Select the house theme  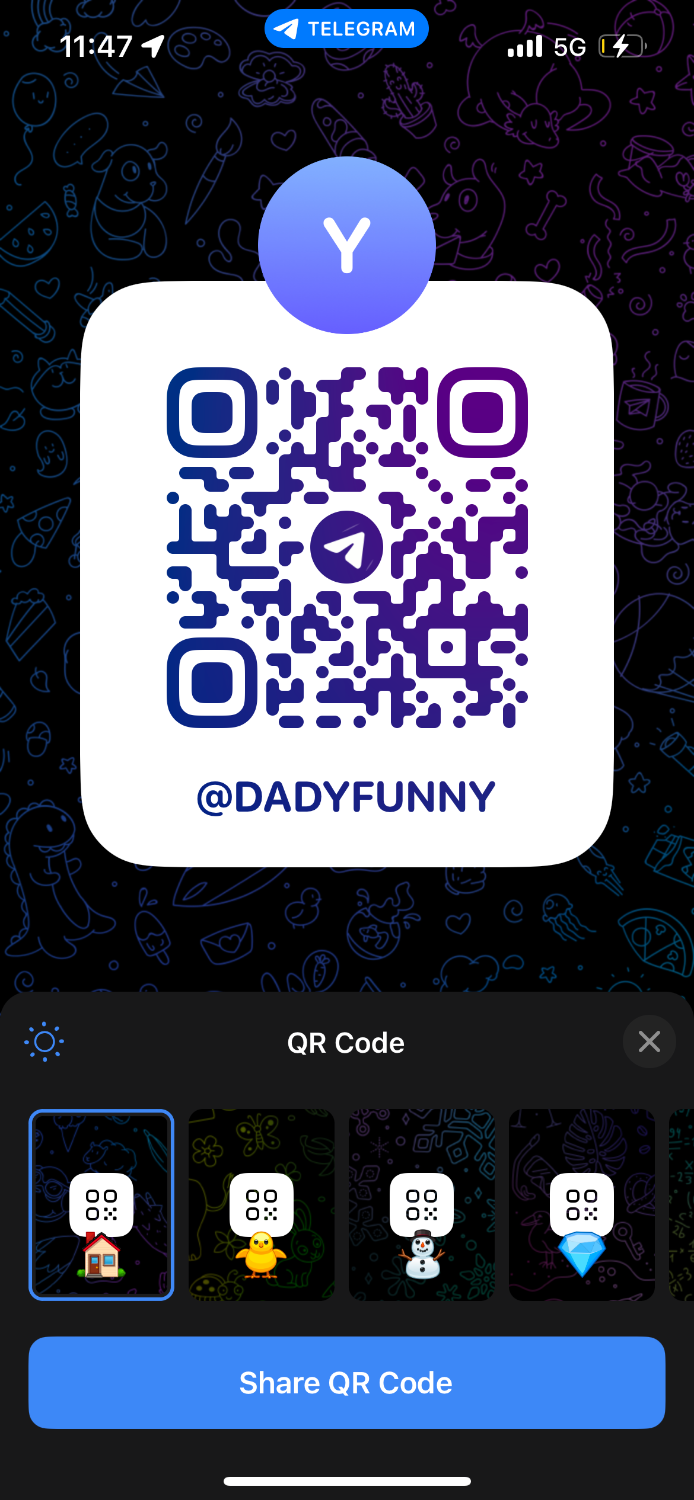click(101, 1205)
